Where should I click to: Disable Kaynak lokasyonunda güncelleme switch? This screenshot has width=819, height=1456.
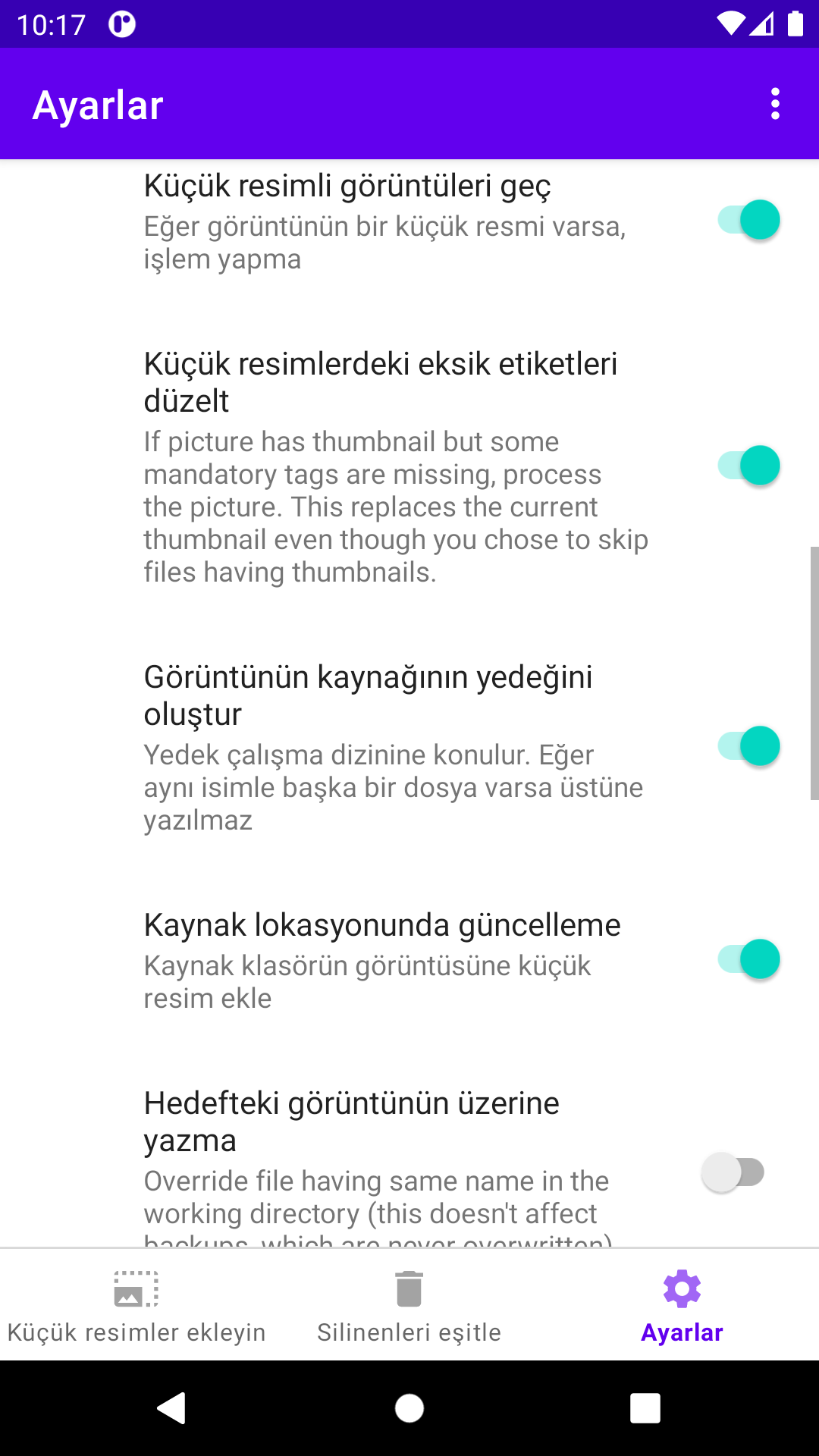click(x=748, y=959)
